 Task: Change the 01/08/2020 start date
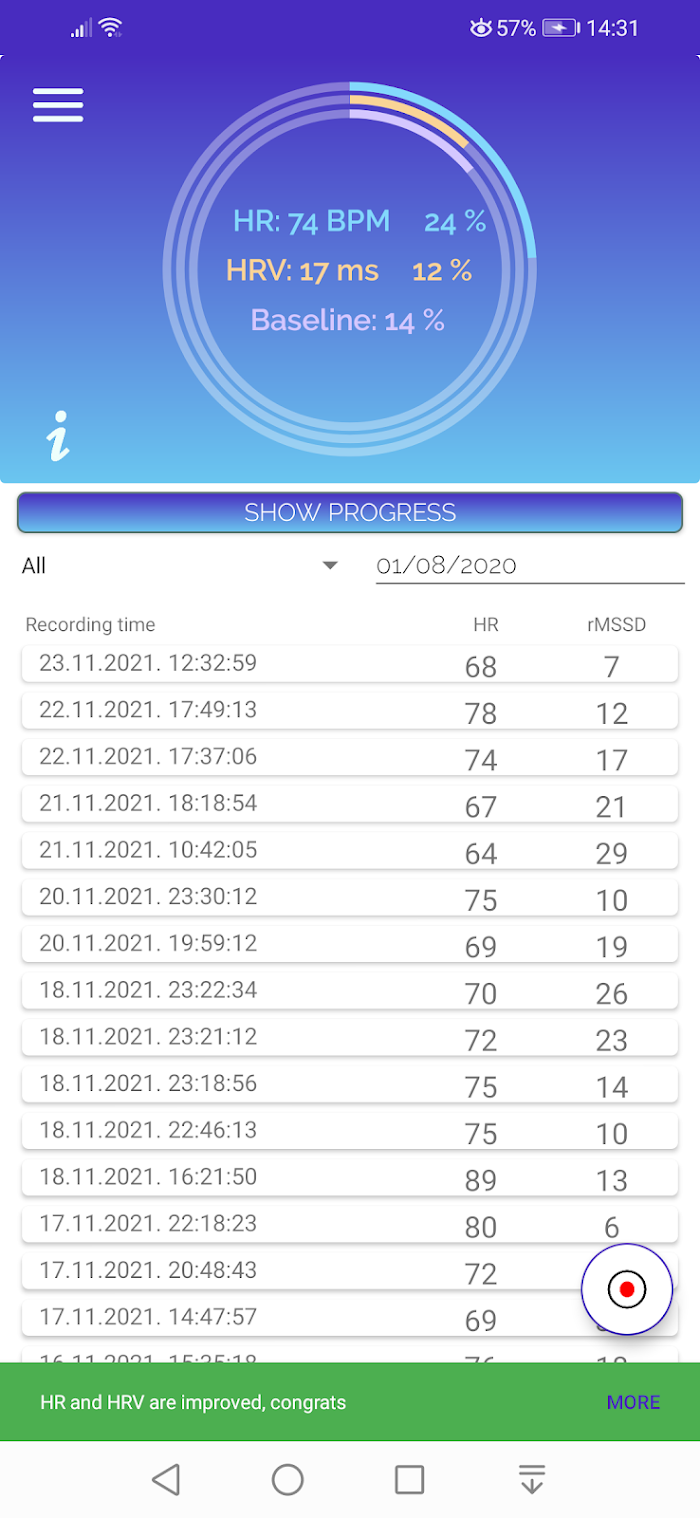point(529,566)
